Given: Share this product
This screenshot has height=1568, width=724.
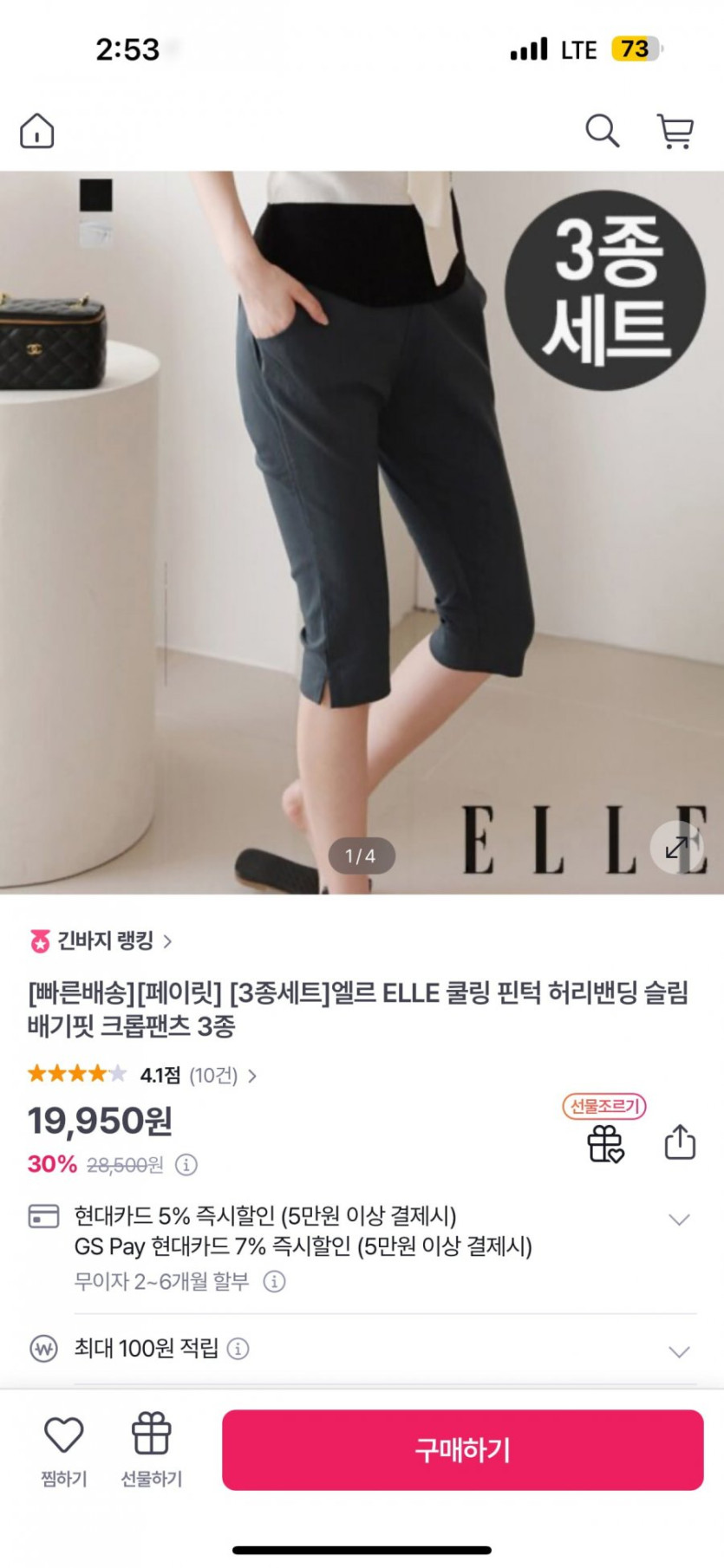Looking at the screenshot, I should 680,1142.
